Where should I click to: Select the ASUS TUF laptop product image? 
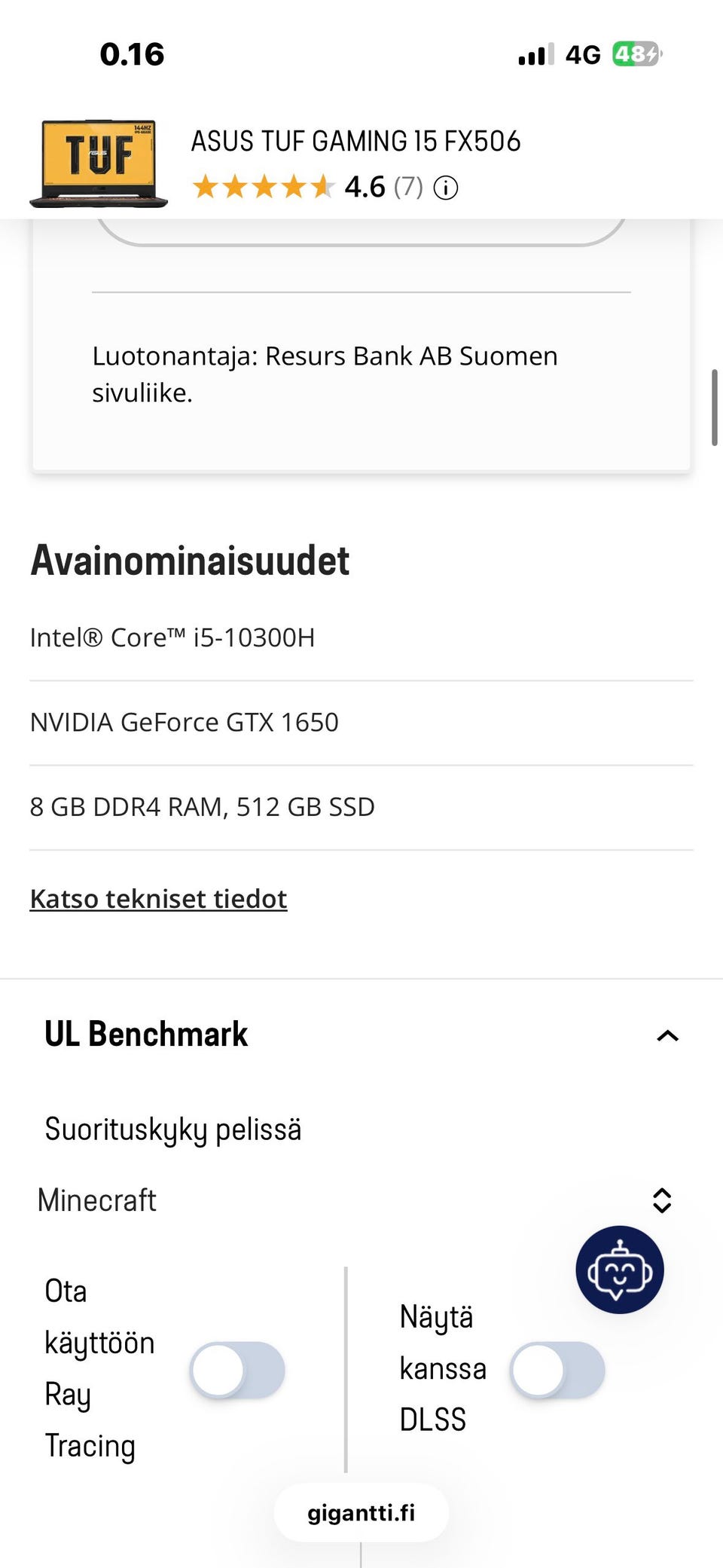(96, 162)
